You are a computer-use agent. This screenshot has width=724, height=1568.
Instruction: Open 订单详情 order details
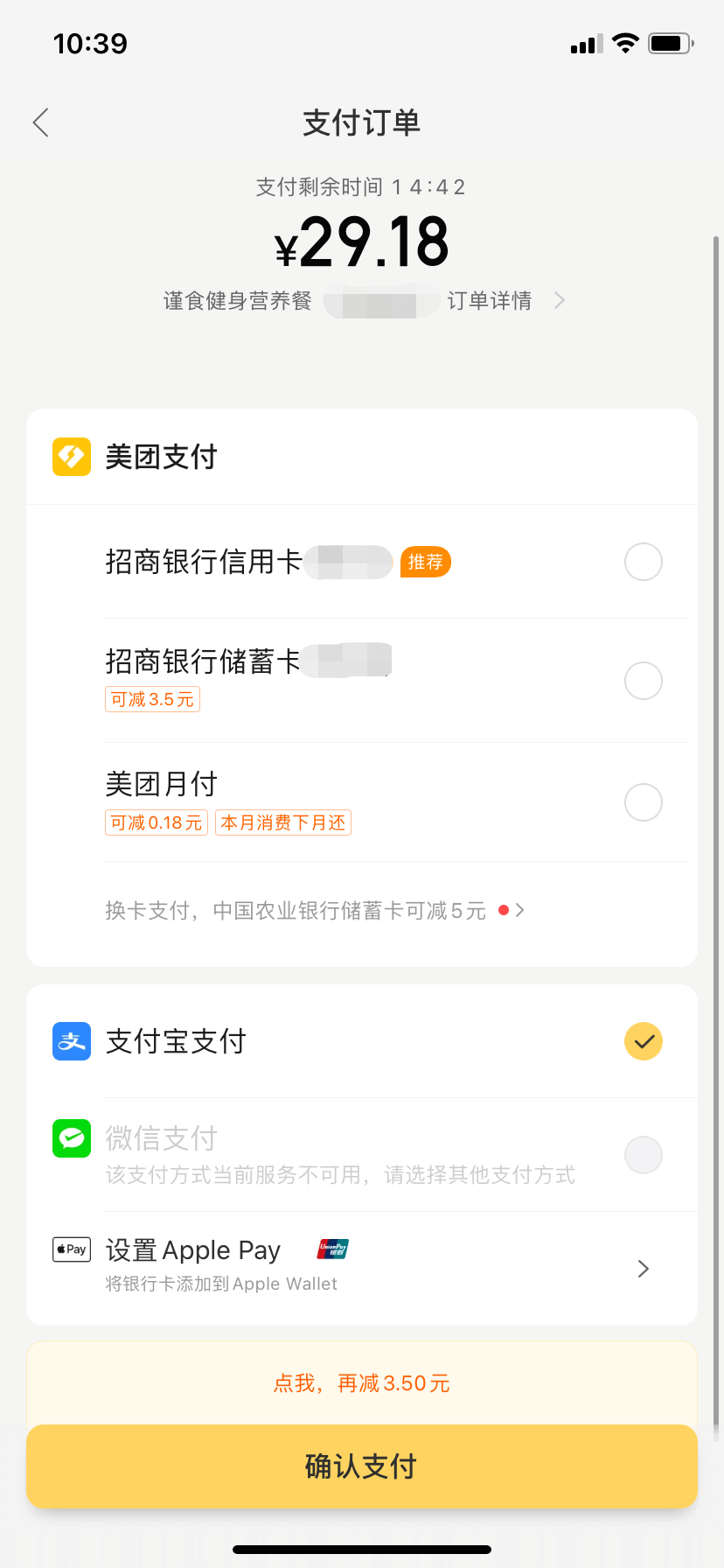click(505, 301)
